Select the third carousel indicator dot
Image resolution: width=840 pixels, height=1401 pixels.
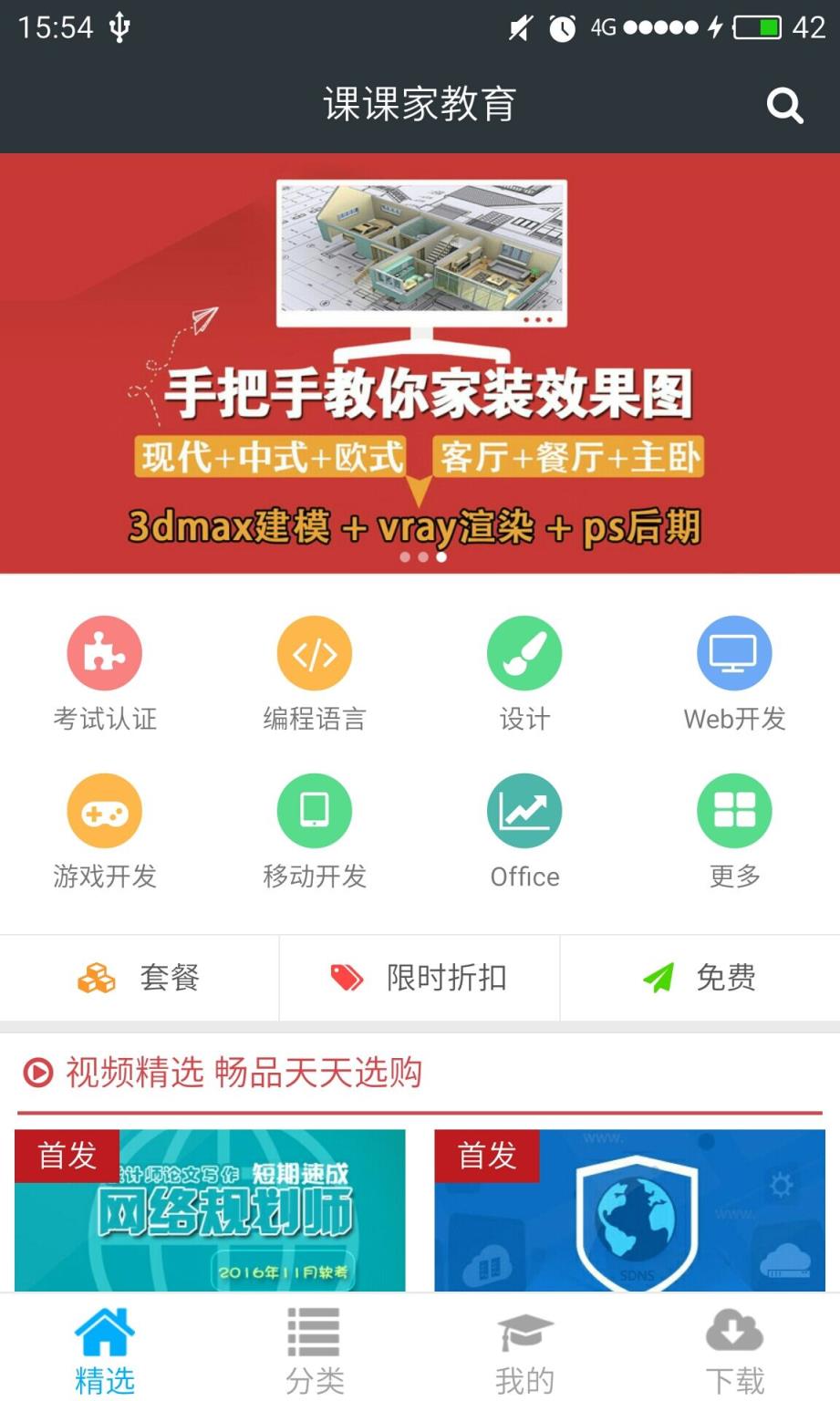[441, 556]
